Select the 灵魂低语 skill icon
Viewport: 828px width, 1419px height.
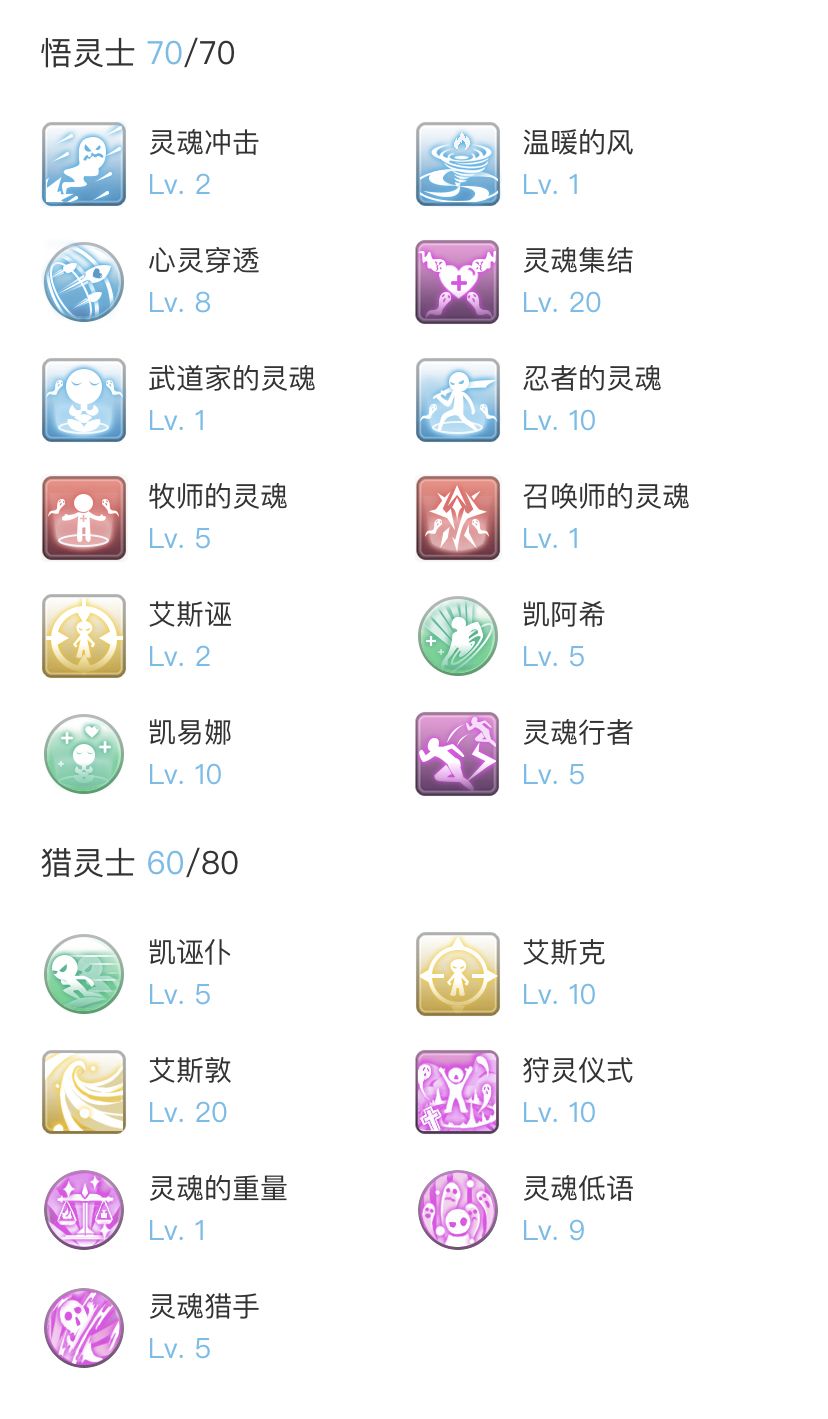[457, 1209]
